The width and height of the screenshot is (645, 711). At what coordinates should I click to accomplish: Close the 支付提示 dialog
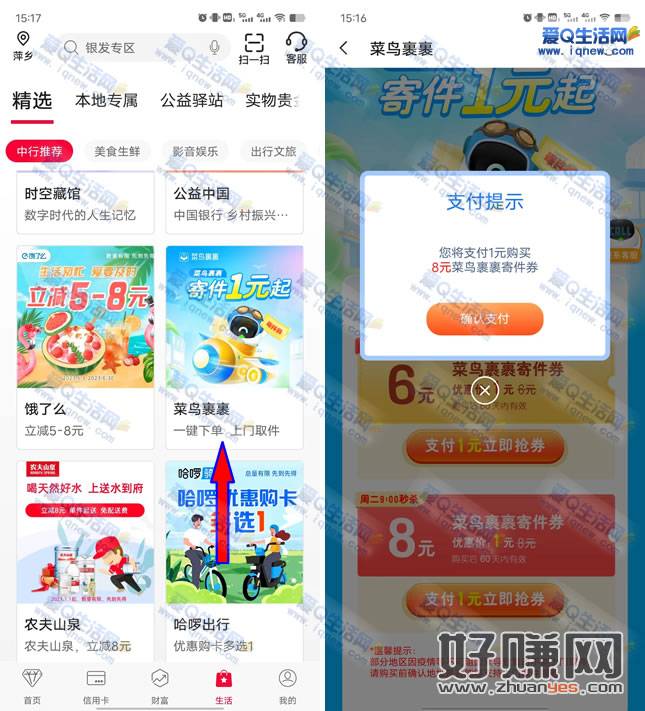coord(484,390)
